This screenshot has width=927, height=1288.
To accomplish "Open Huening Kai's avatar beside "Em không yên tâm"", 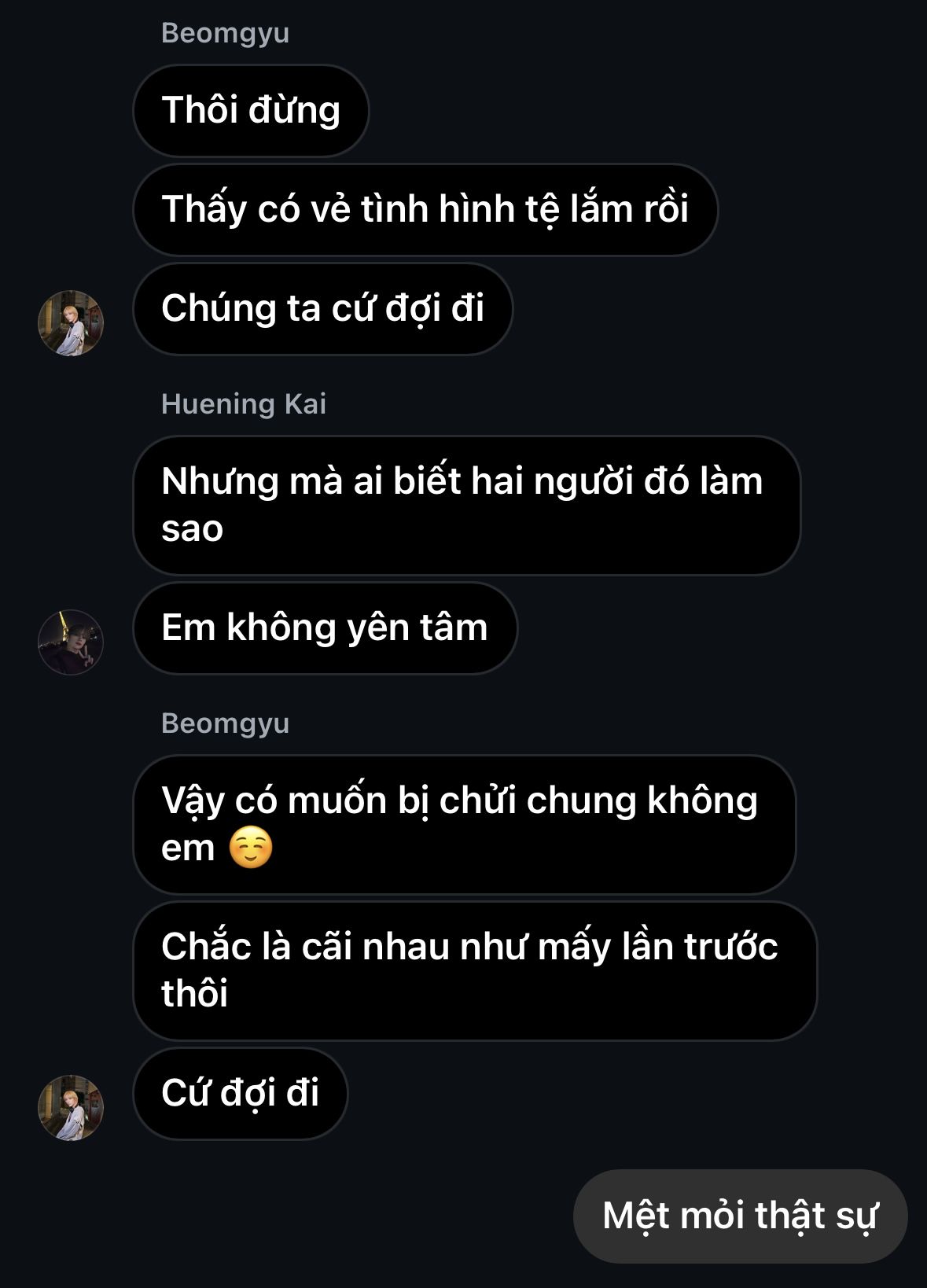I will click(71, 642).
